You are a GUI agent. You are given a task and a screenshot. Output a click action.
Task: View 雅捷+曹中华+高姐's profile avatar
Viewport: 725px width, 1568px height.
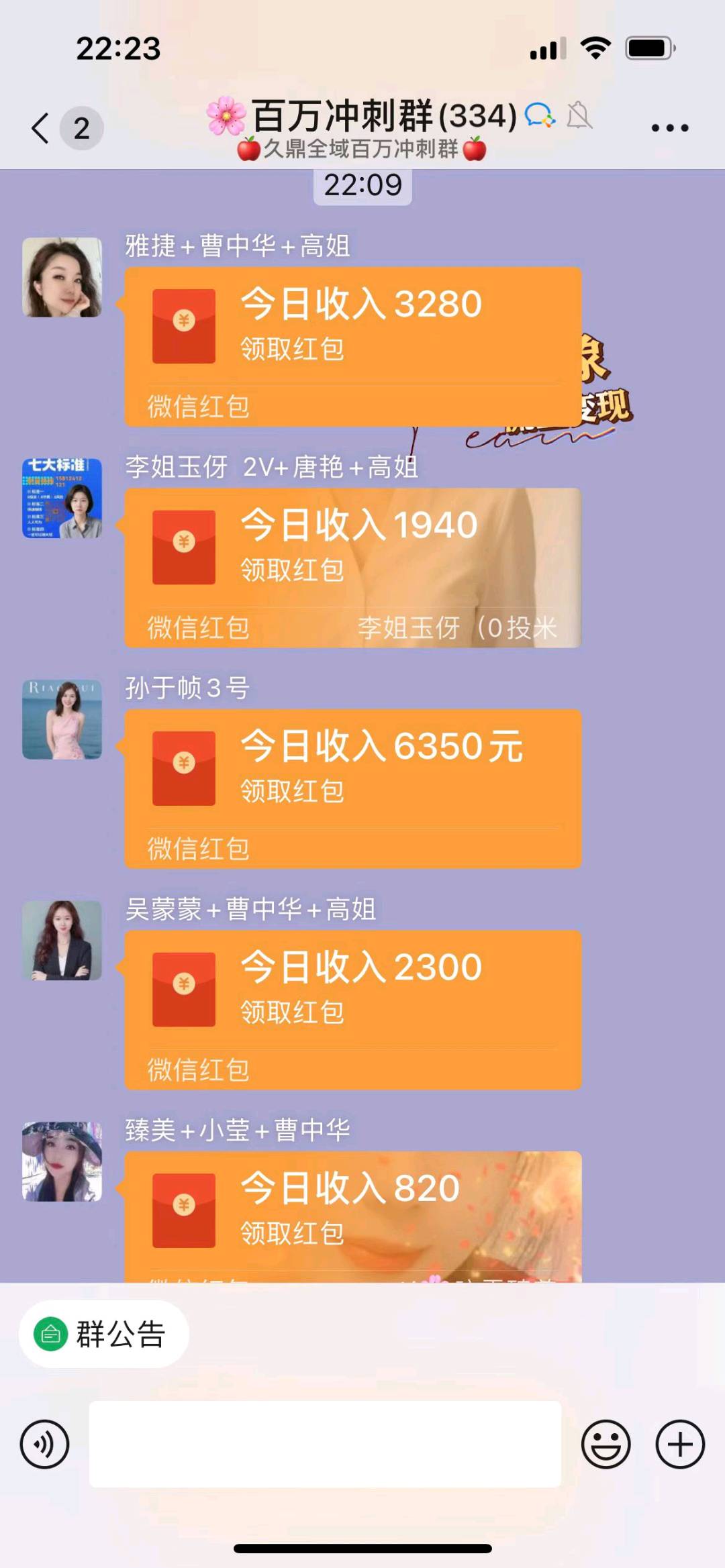[x=62, y=277]
